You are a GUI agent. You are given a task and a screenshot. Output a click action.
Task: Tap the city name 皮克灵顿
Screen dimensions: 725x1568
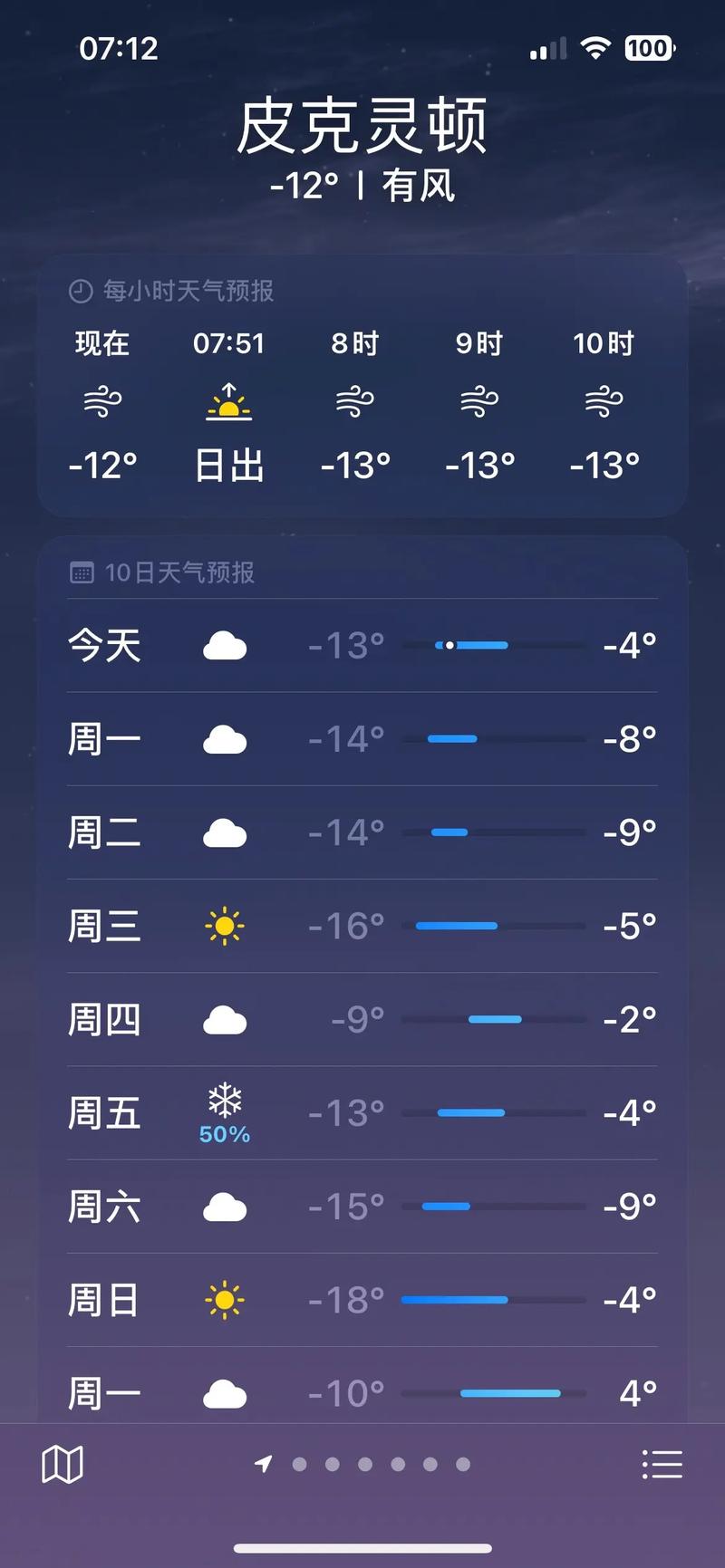[x=362, y=127]
